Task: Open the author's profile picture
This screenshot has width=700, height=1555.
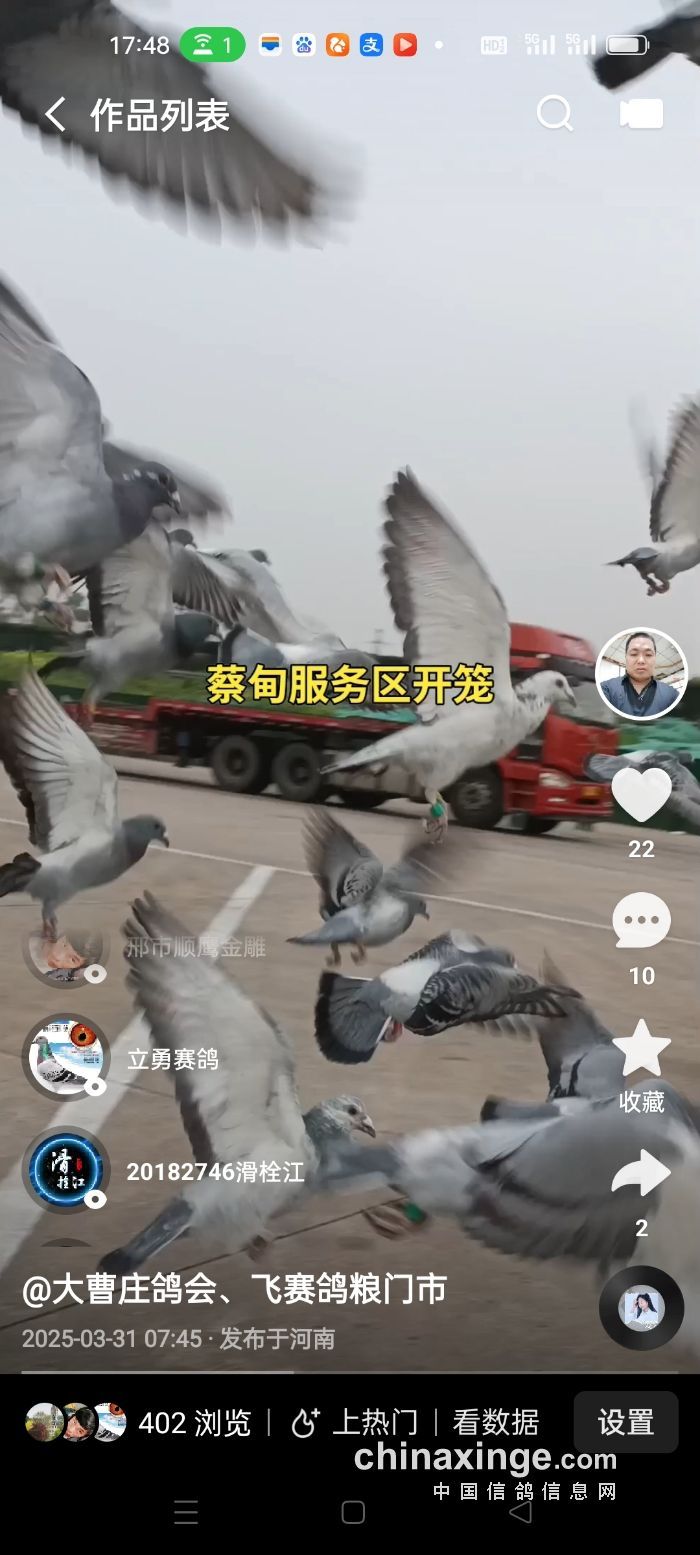Action: [x=641, y=674]
